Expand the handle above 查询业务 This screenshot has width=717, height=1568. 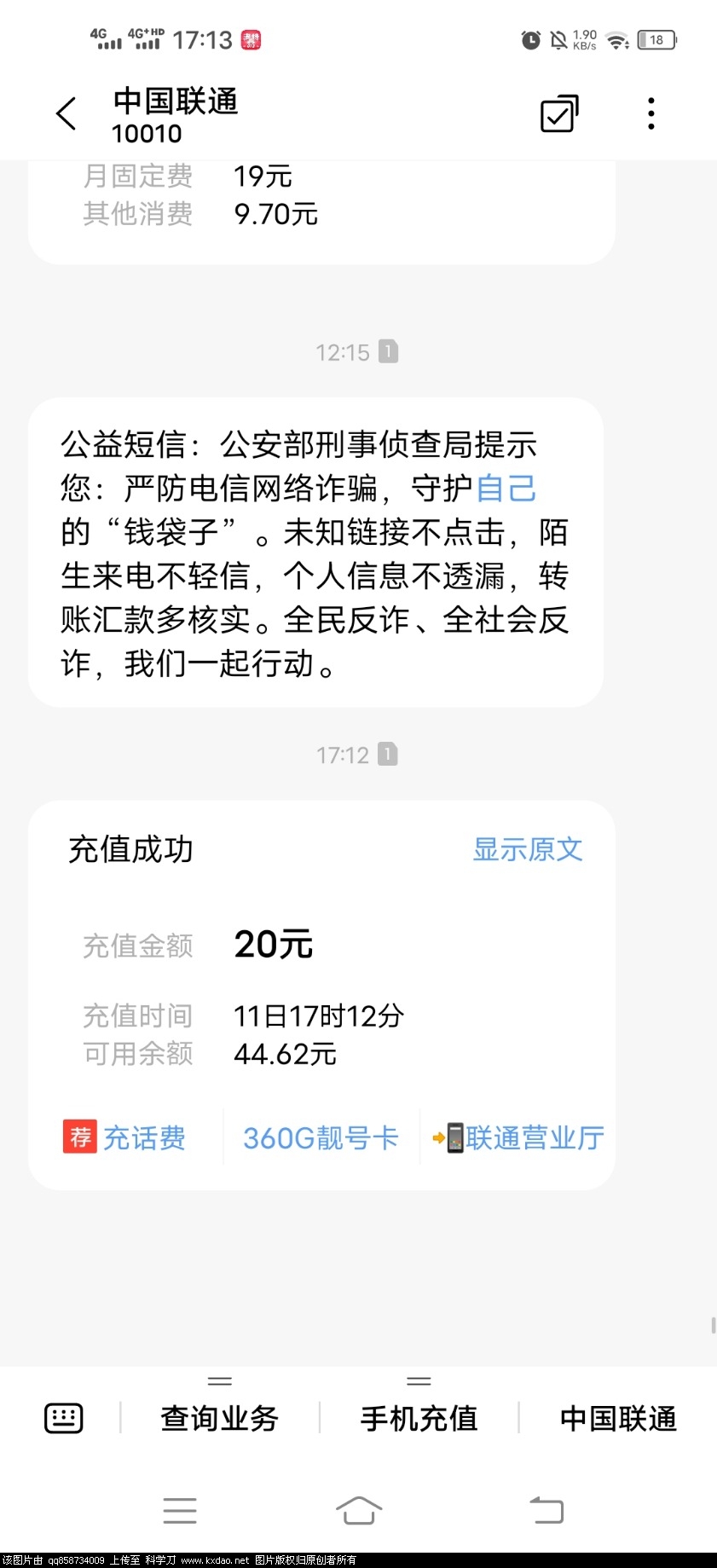pos(219,1380)
